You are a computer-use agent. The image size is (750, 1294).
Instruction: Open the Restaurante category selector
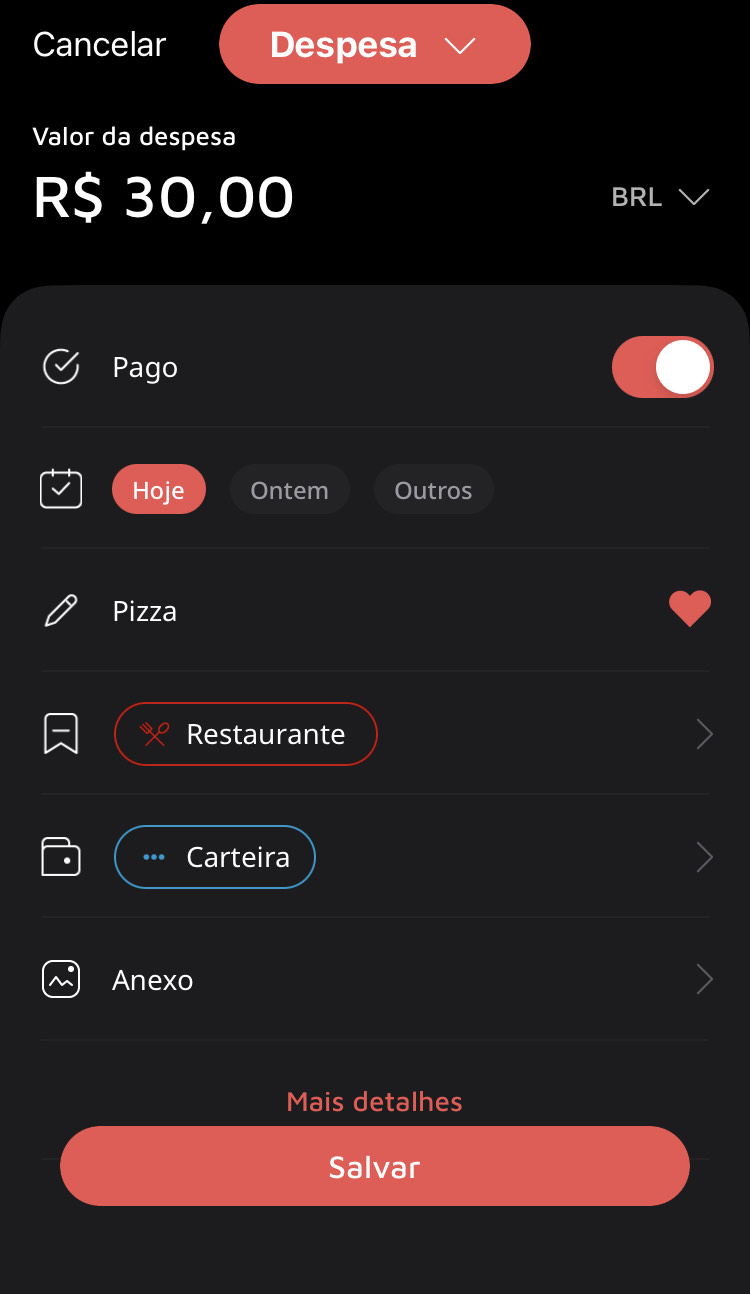[x=246, y=734]
